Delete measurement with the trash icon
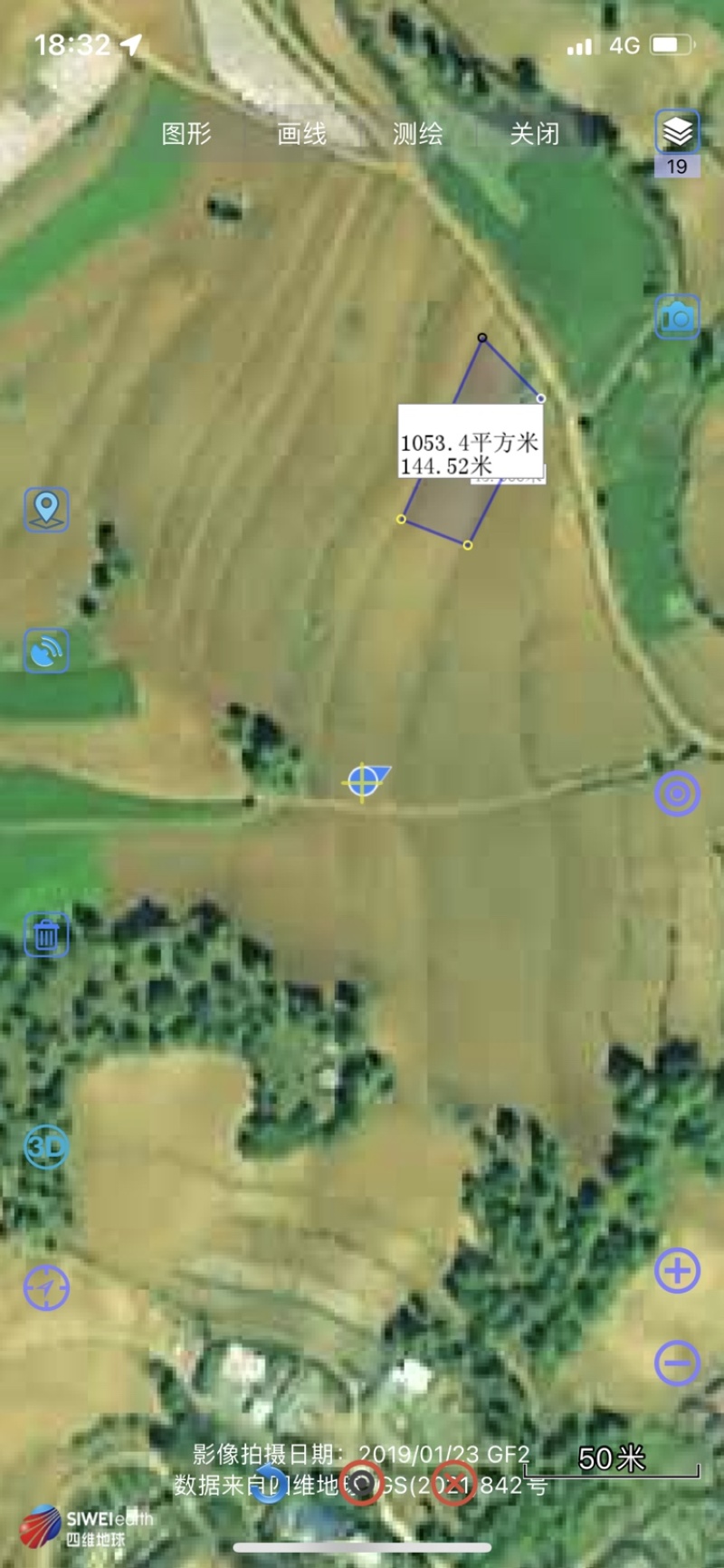The image size is (724, 1568). click(46, 935)
